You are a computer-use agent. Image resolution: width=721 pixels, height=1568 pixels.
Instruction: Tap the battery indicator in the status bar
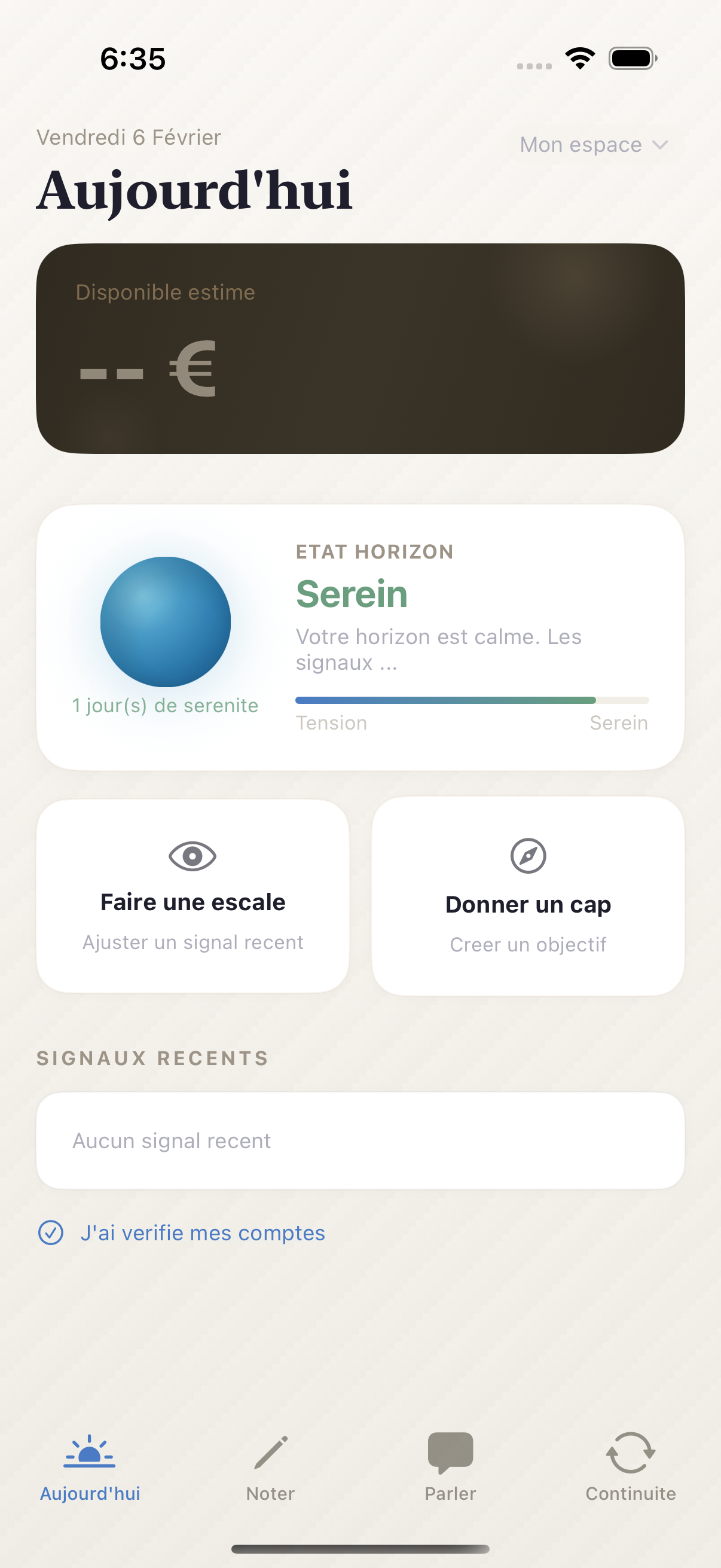tap(631, 58)
